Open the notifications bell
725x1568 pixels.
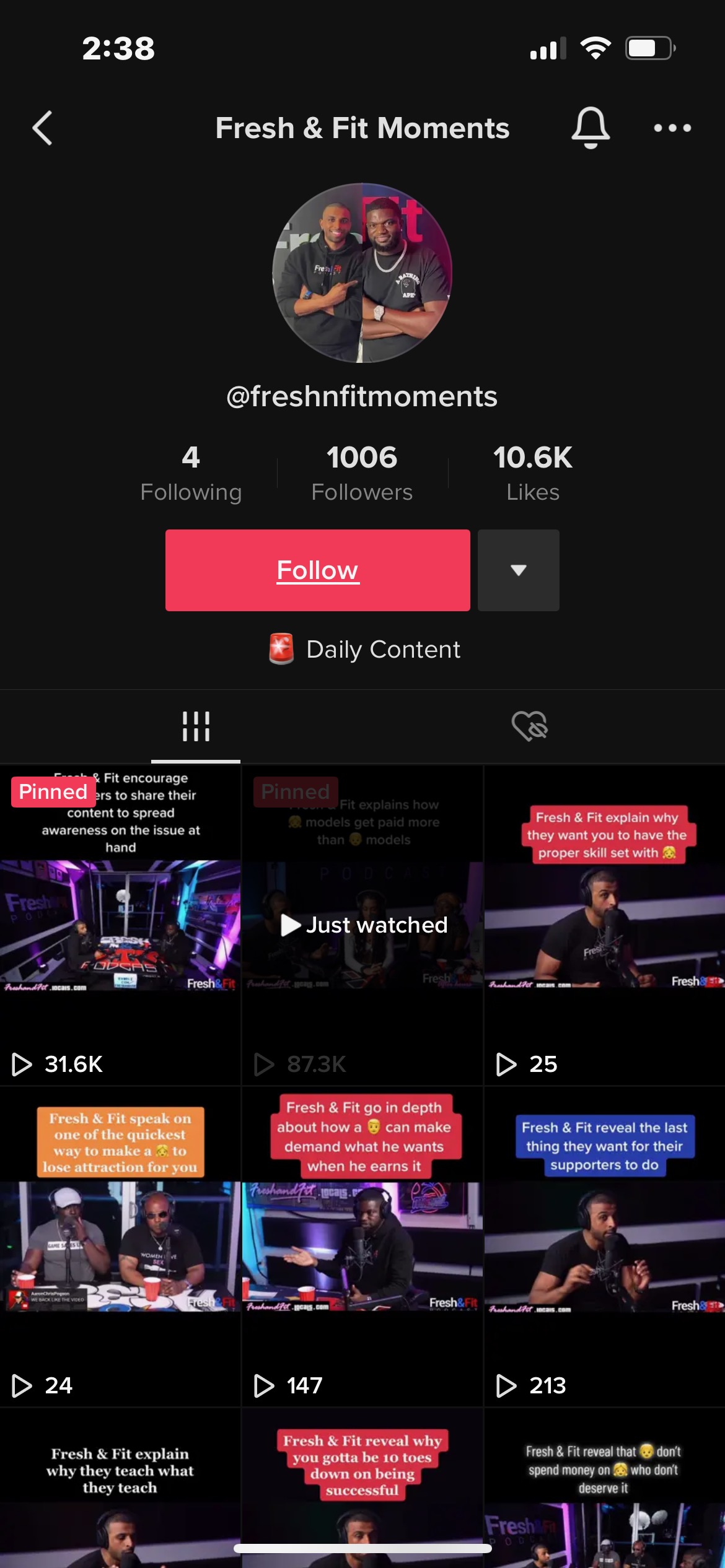point(590,127)
